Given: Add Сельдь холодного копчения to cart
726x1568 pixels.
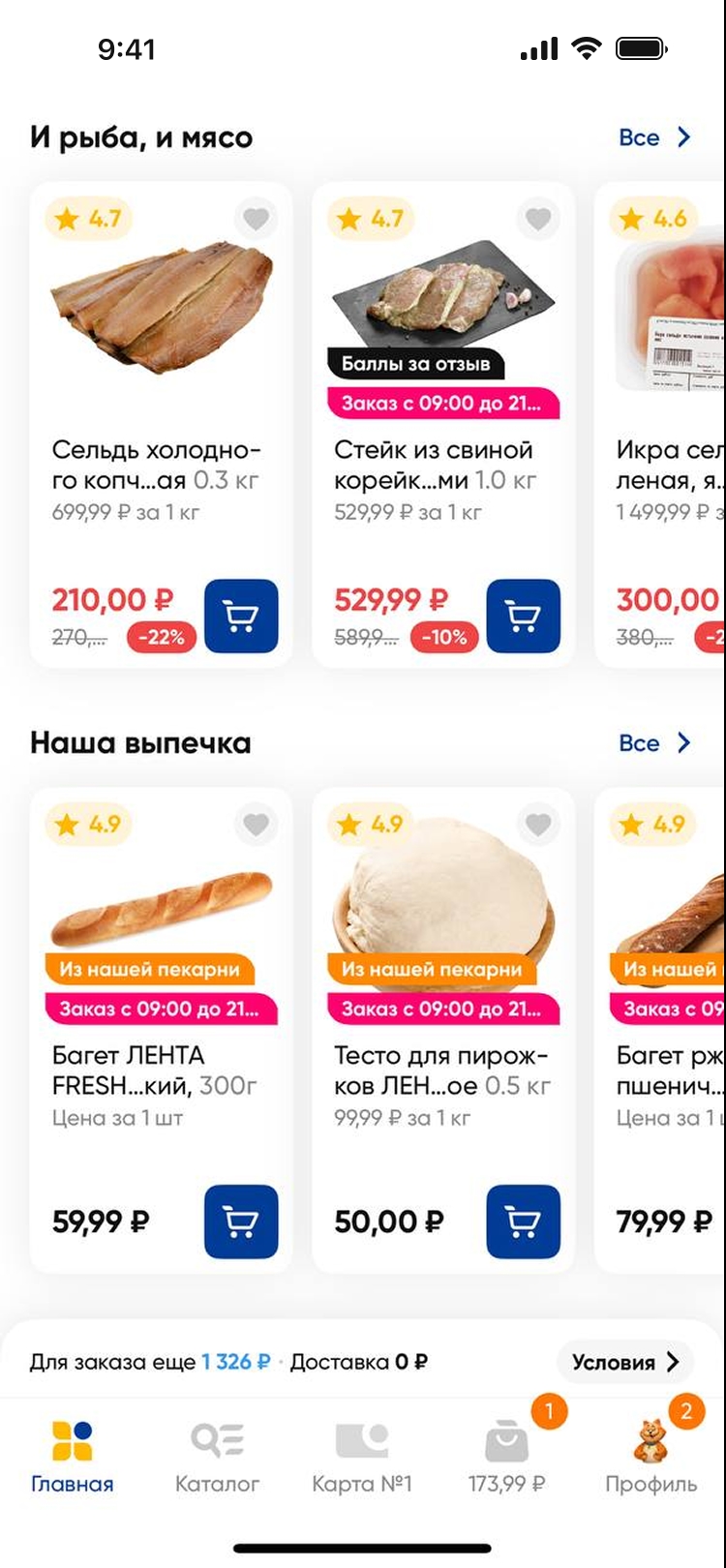Looking at the screenshot, I should click(241, 616).
